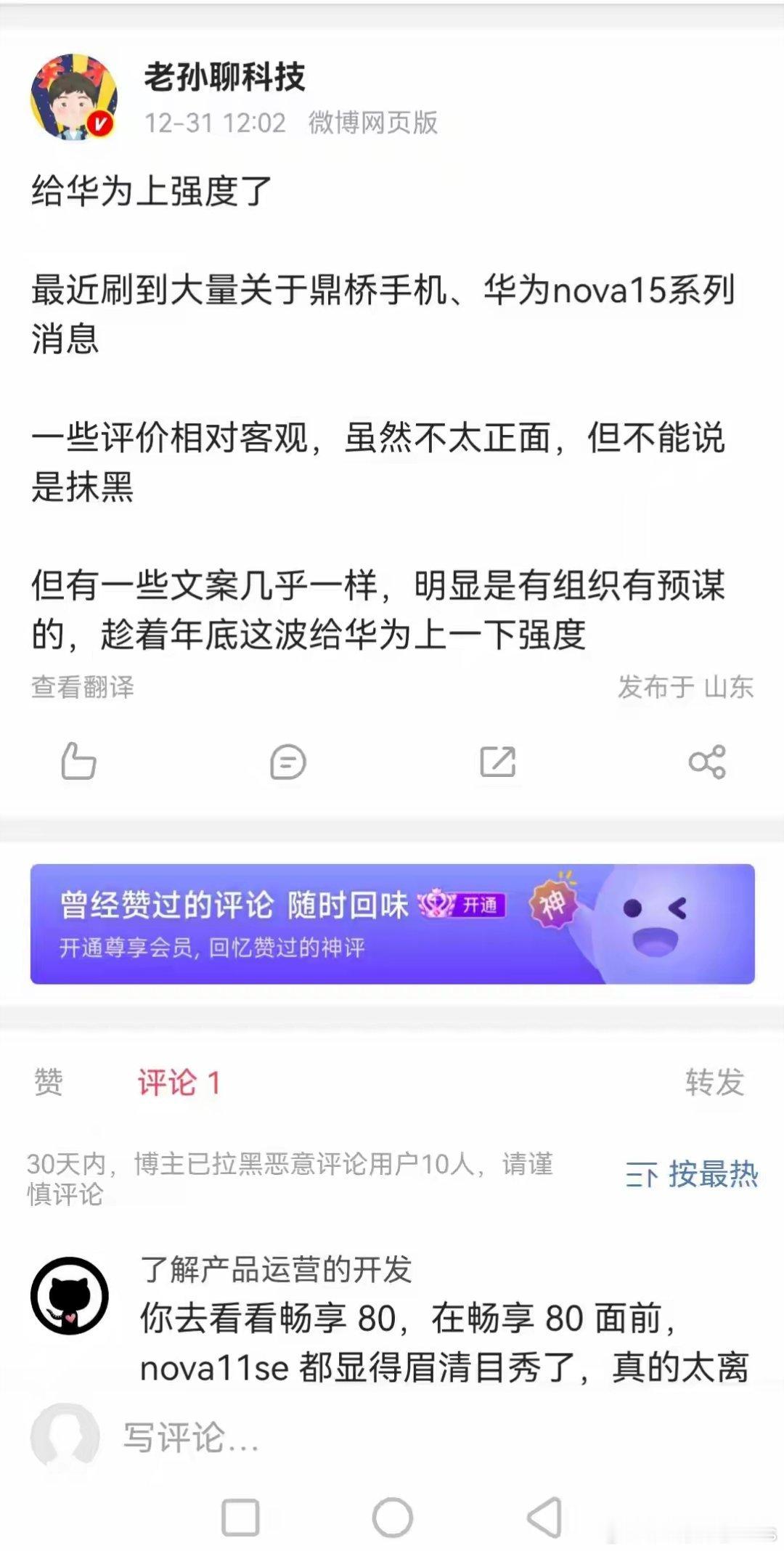Tap the like (thumbs up) icon
784x1551 pixels.
[80, 762]
